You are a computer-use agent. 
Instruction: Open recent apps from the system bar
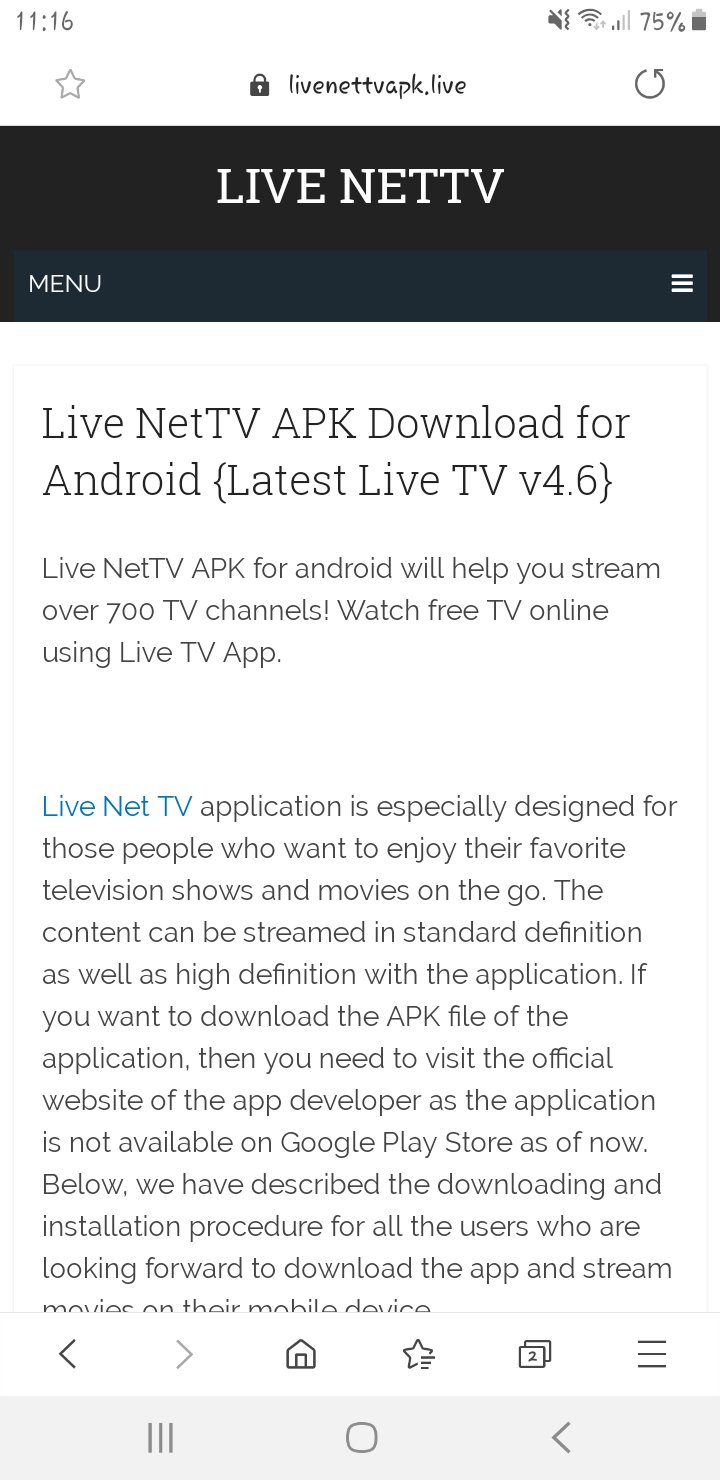tap(160, 1438)
